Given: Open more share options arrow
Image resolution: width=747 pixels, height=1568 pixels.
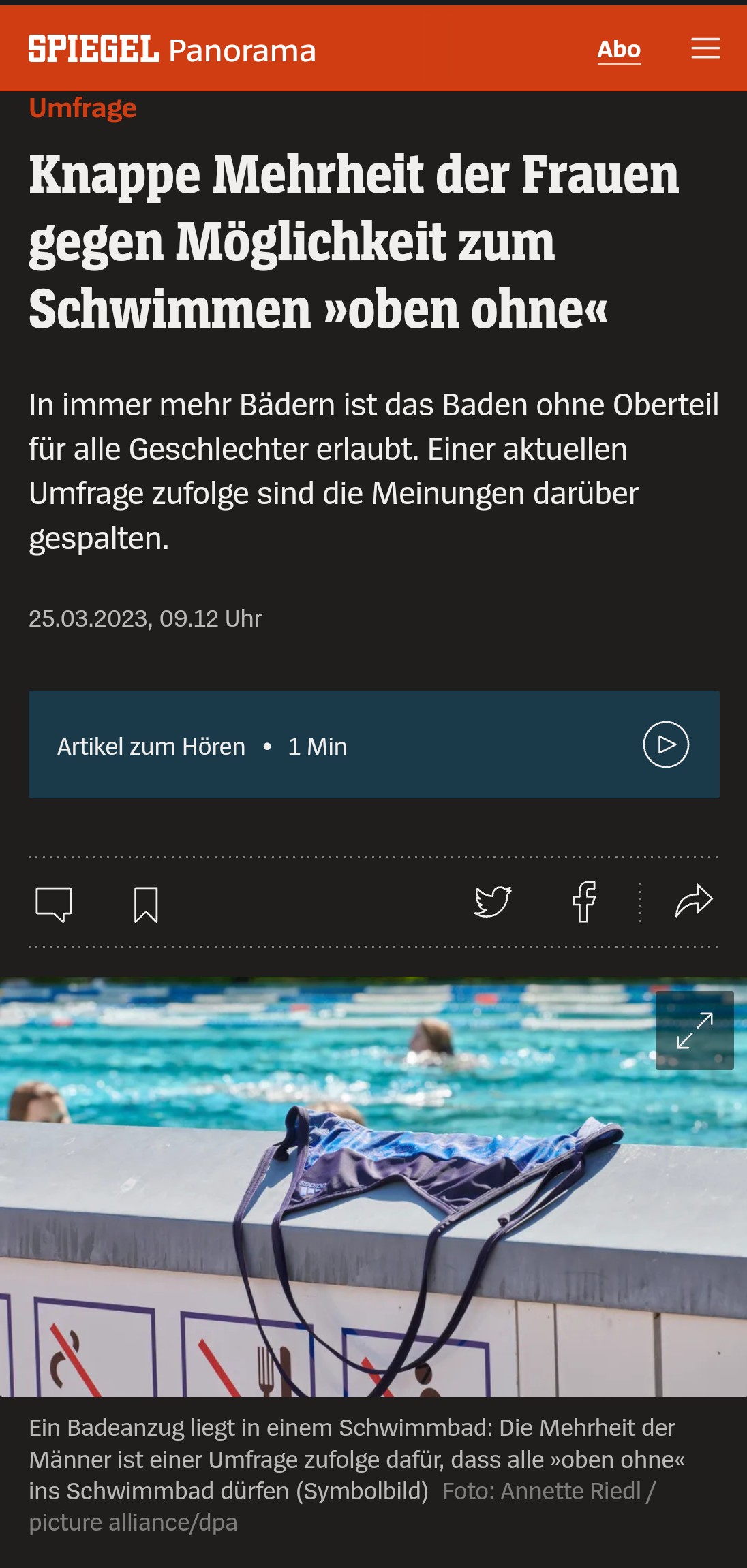Looking at the screenshot, I should [x=694, y=902].
